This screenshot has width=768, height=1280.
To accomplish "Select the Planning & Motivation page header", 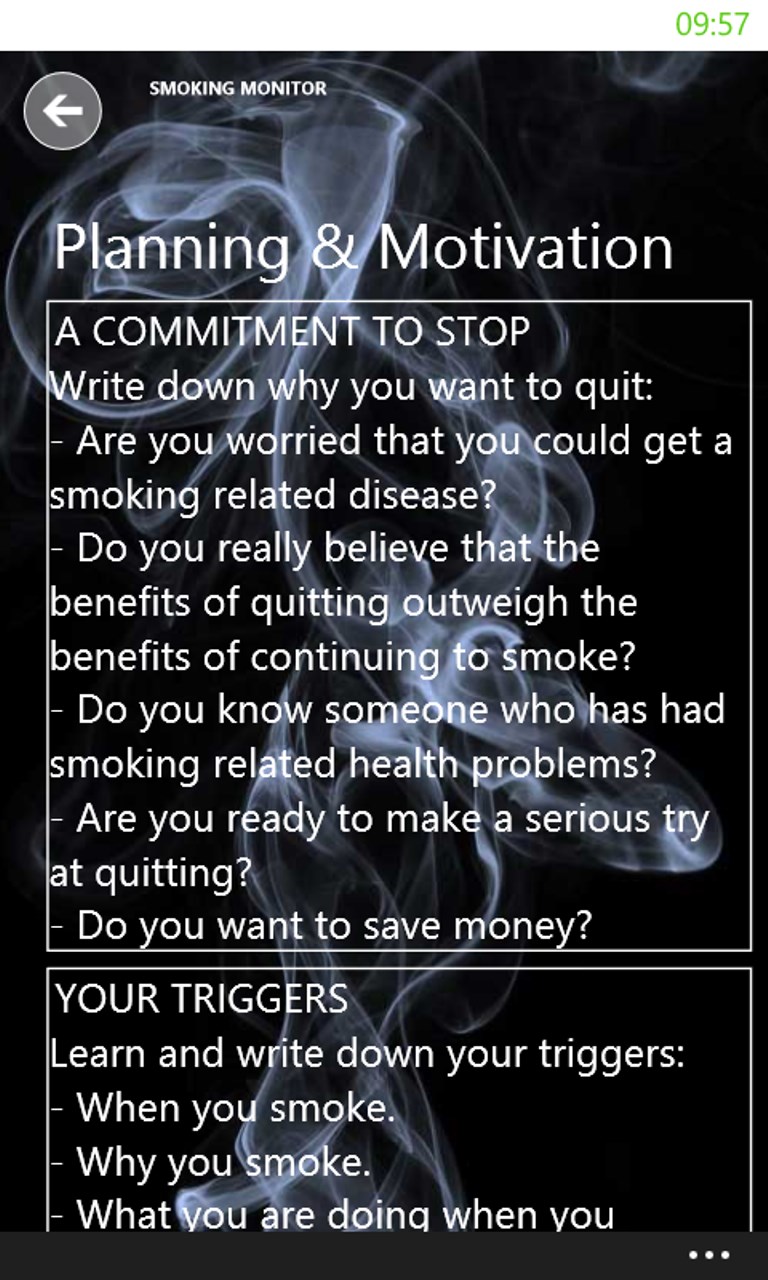I will (x=364, y=247).
